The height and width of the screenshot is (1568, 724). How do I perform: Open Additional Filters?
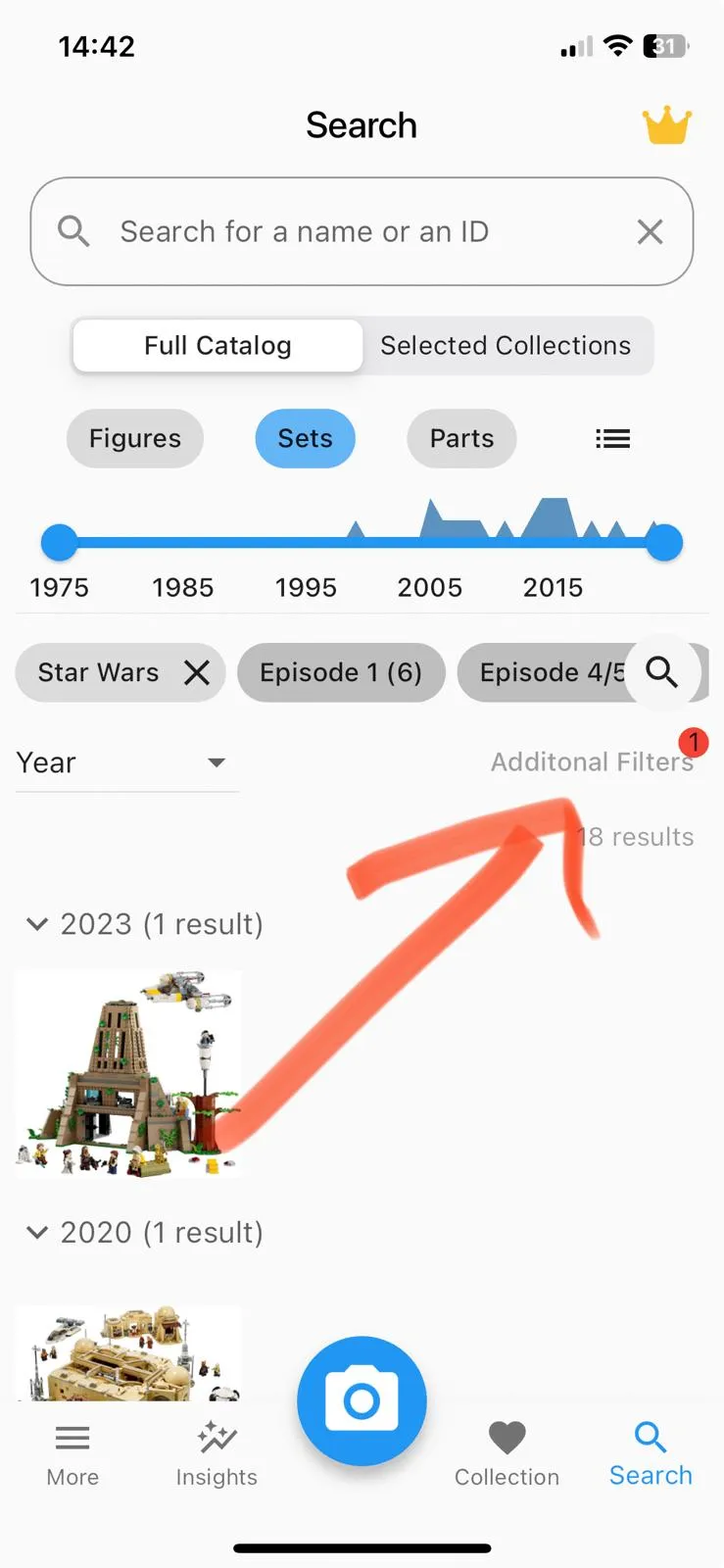coord(592,761)
